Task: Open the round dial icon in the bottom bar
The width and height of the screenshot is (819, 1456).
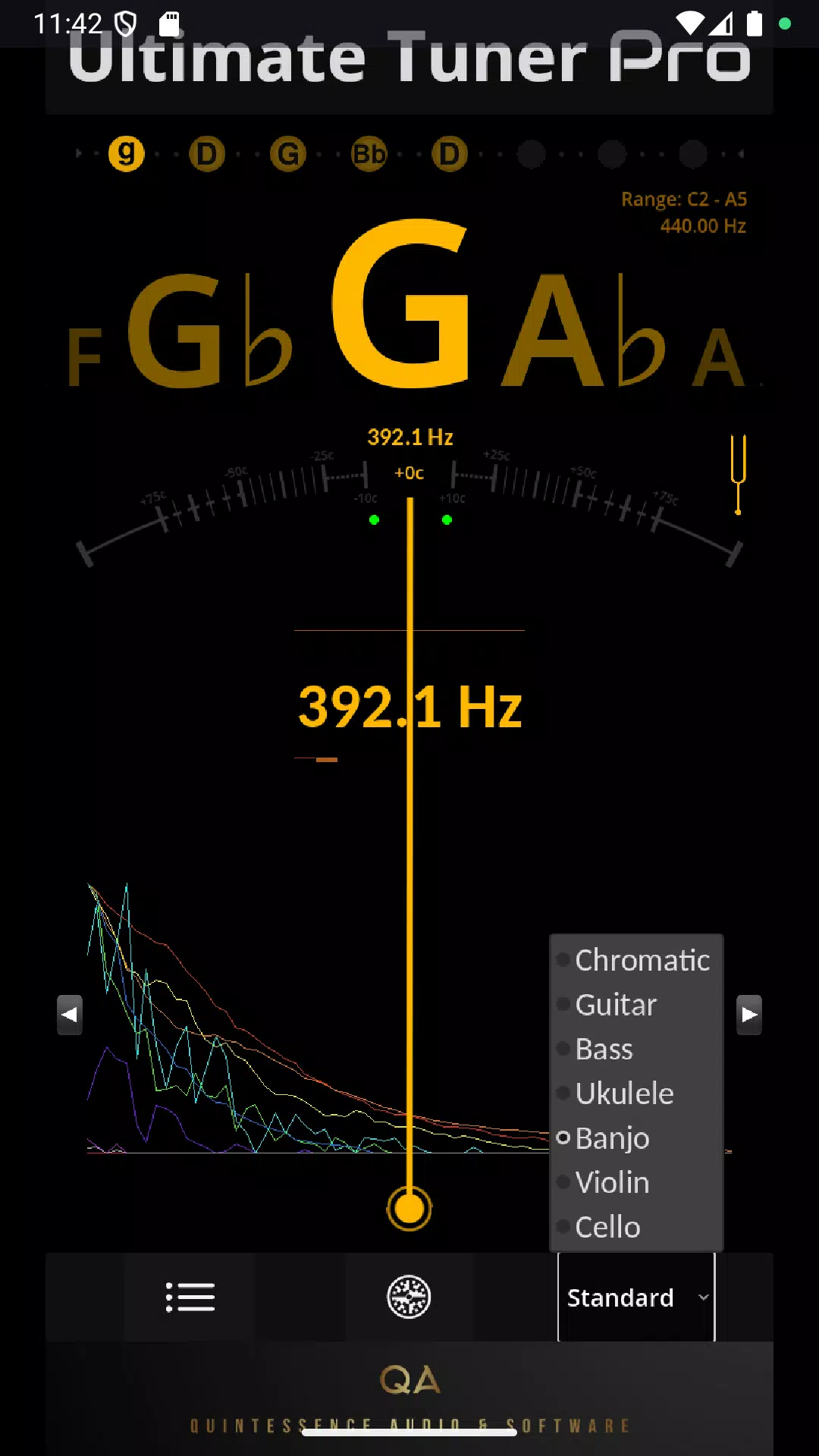Action: [x=409, y=1298]
